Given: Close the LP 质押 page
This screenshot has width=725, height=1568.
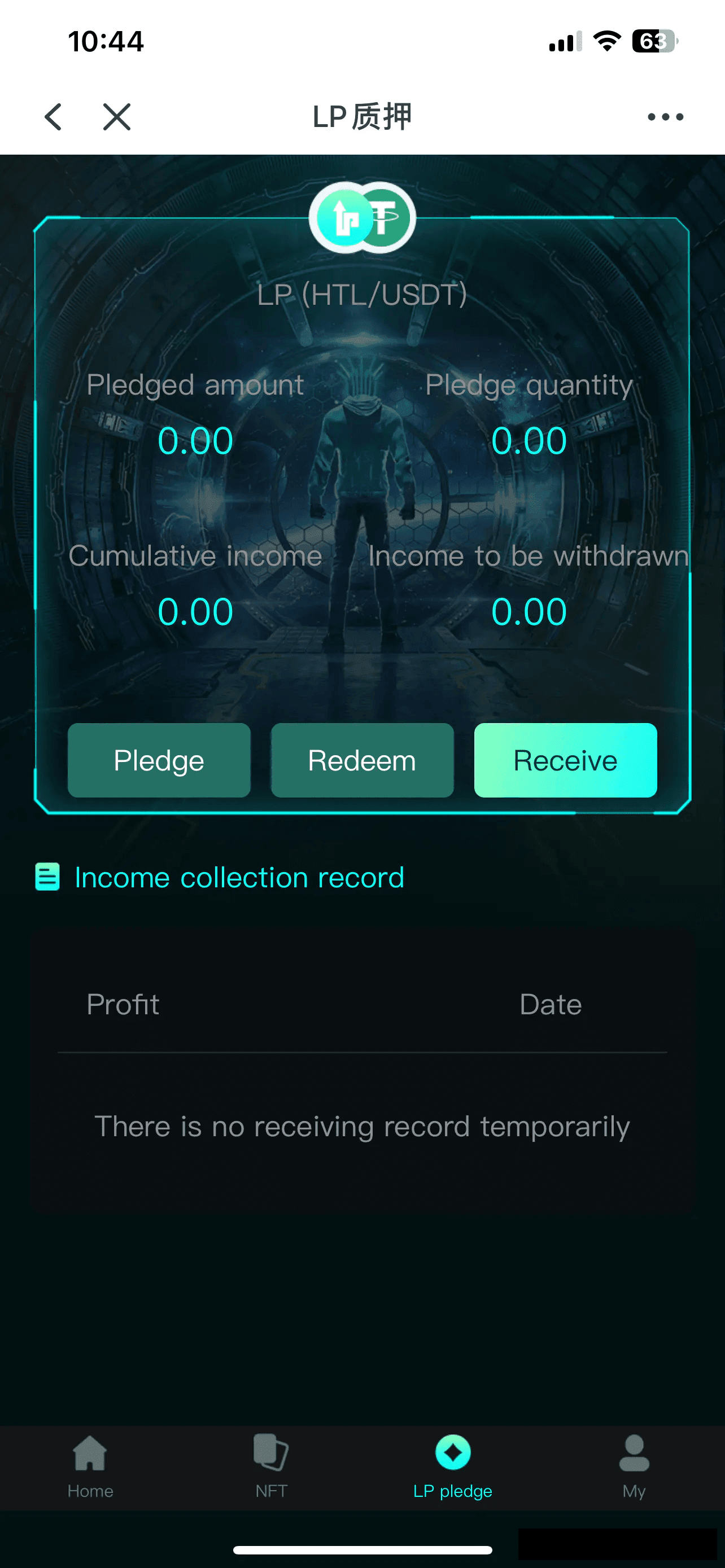Looking at the screenshot, I should (x=117, y=117).
